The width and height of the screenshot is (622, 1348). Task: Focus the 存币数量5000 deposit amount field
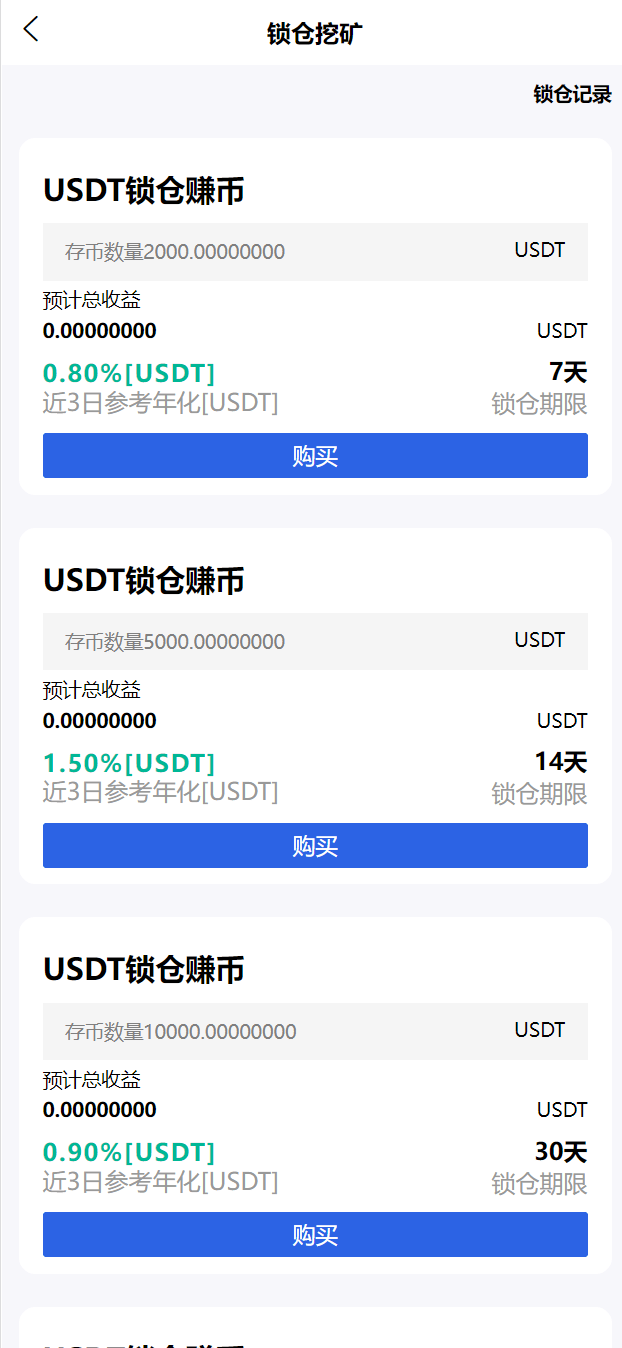pyautogui.click(x=270, y=642)
